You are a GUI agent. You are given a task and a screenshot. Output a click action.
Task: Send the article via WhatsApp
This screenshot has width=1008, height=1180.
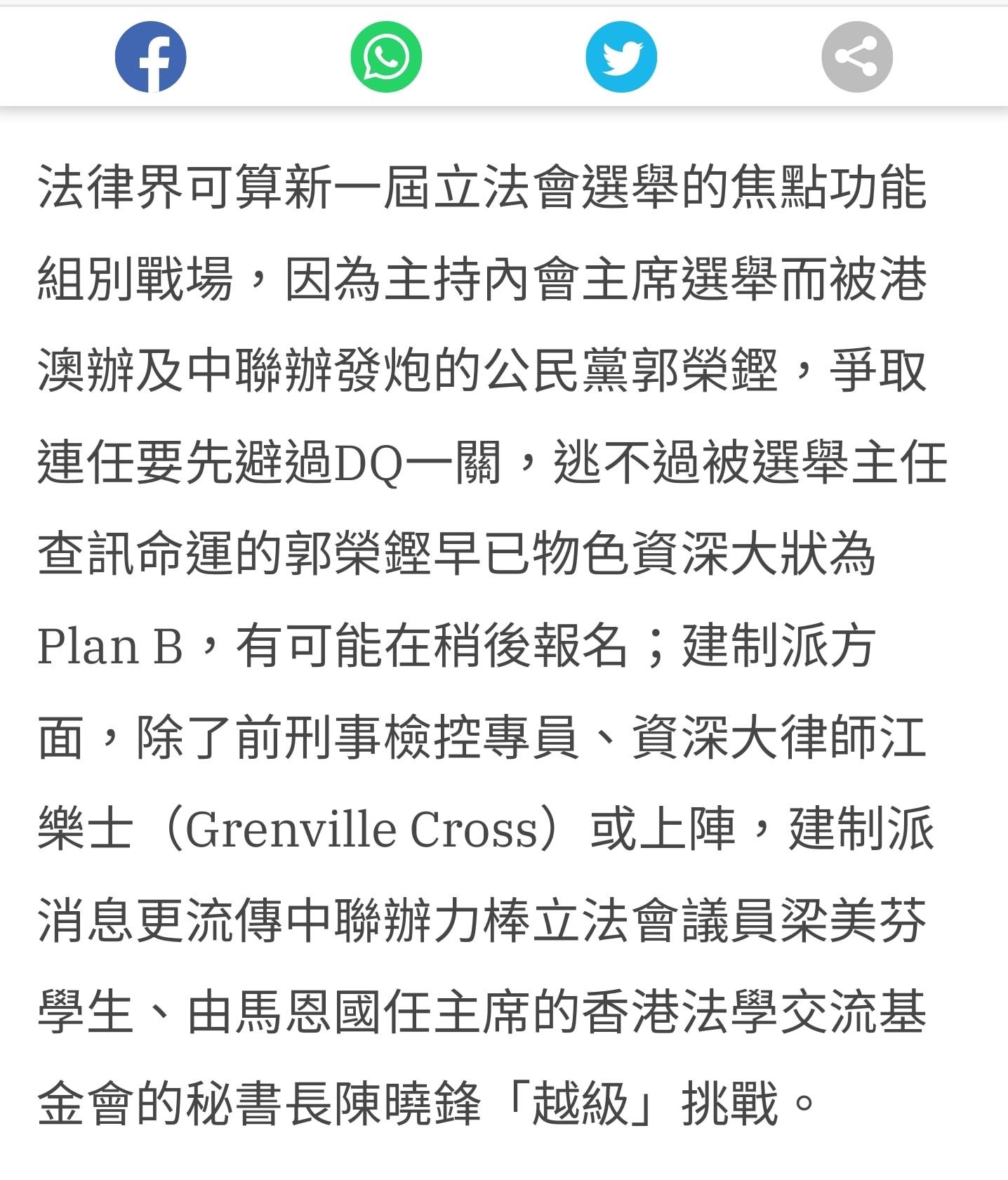click(386, 57)
